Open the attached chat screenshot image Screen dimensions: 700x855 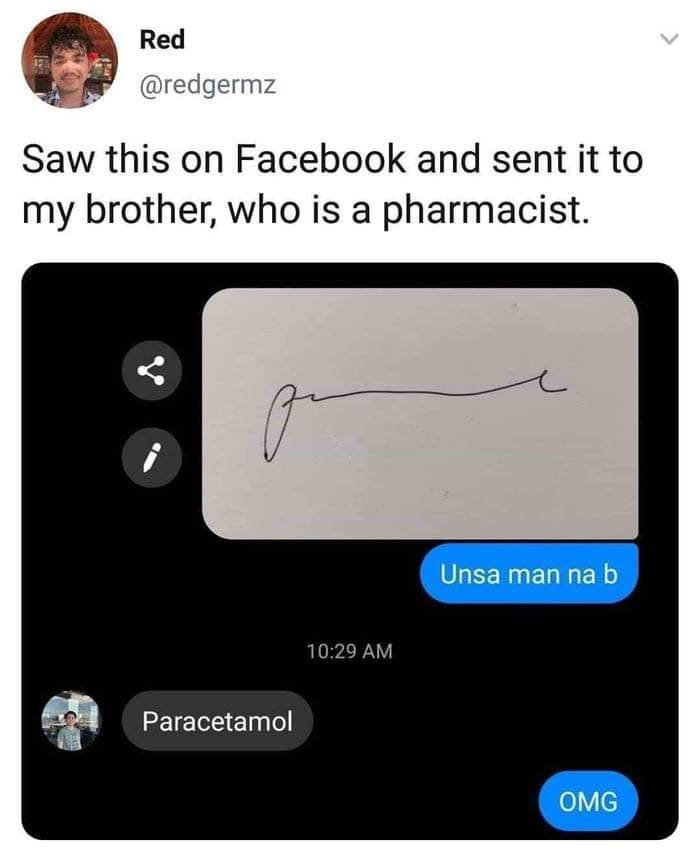pos(349,550)
